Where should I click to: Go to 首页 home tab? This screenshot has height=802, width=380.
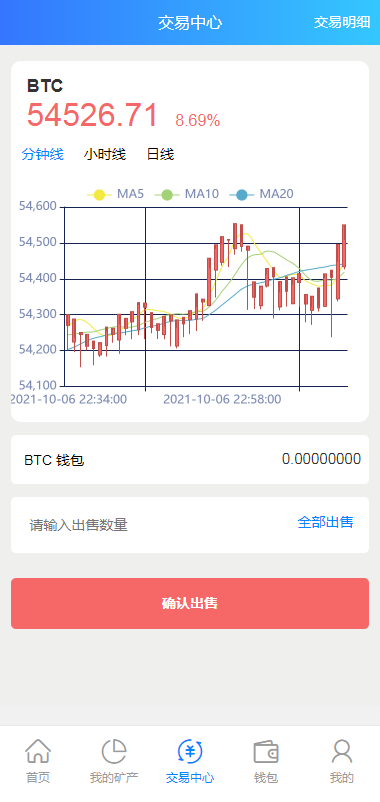tap(38, 762)
